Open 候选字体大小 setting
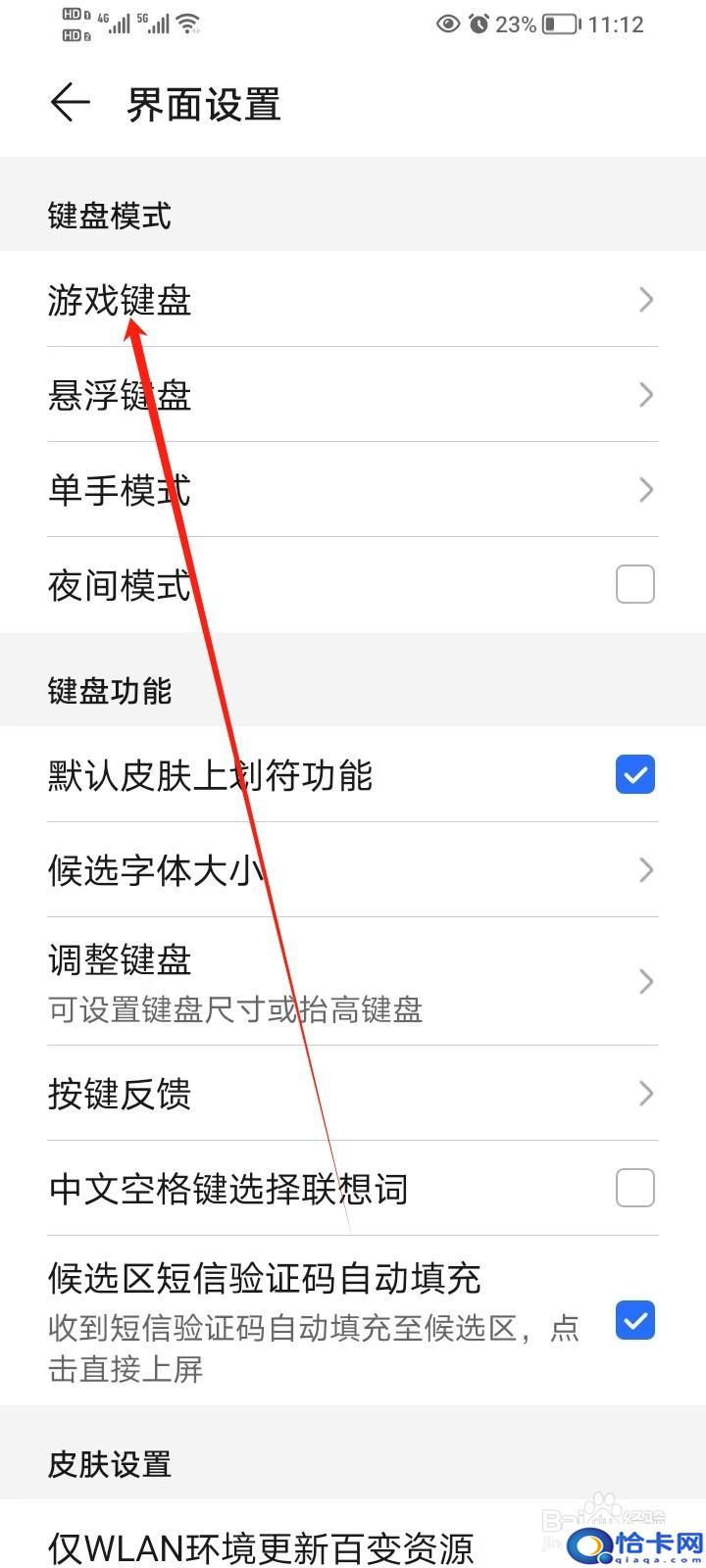Image resolution: width=706 pixels, height=1568 pixels. 353,869
